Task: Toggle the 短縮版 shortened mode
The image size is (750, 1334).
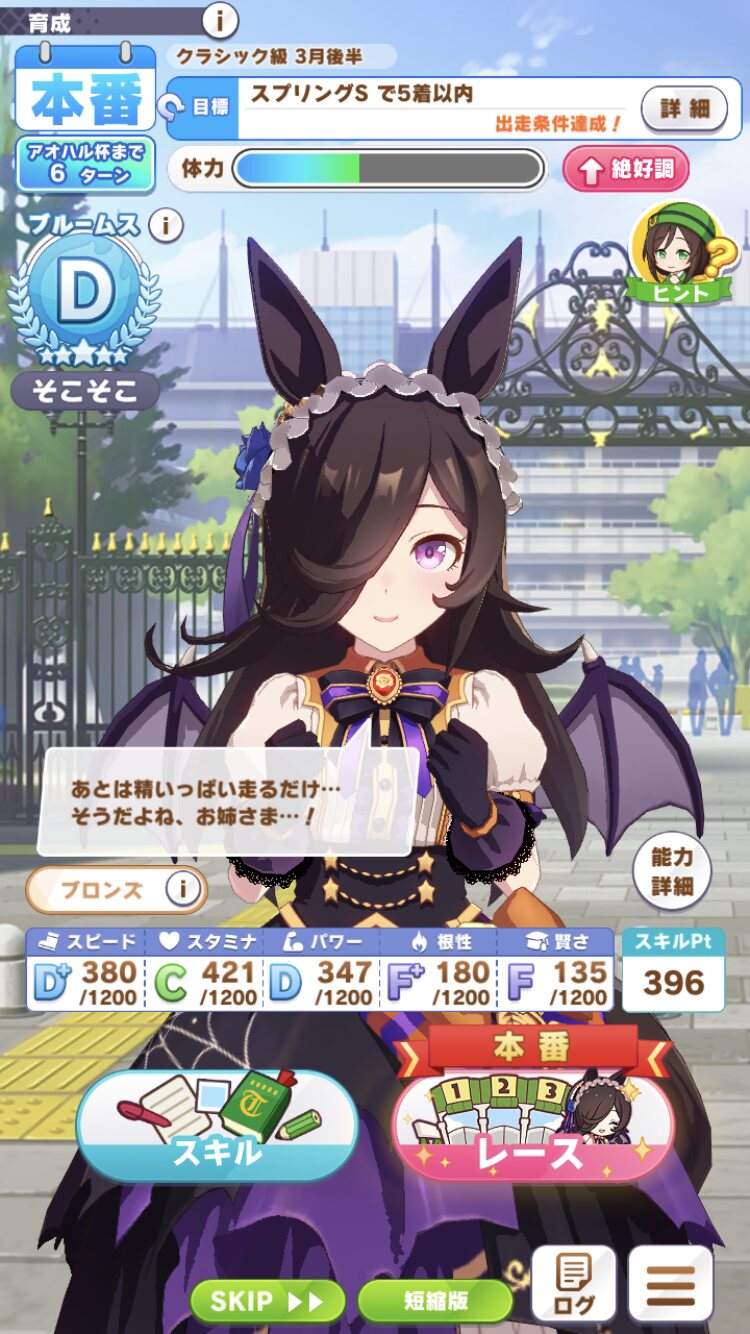Action: tap(435, 1301)
